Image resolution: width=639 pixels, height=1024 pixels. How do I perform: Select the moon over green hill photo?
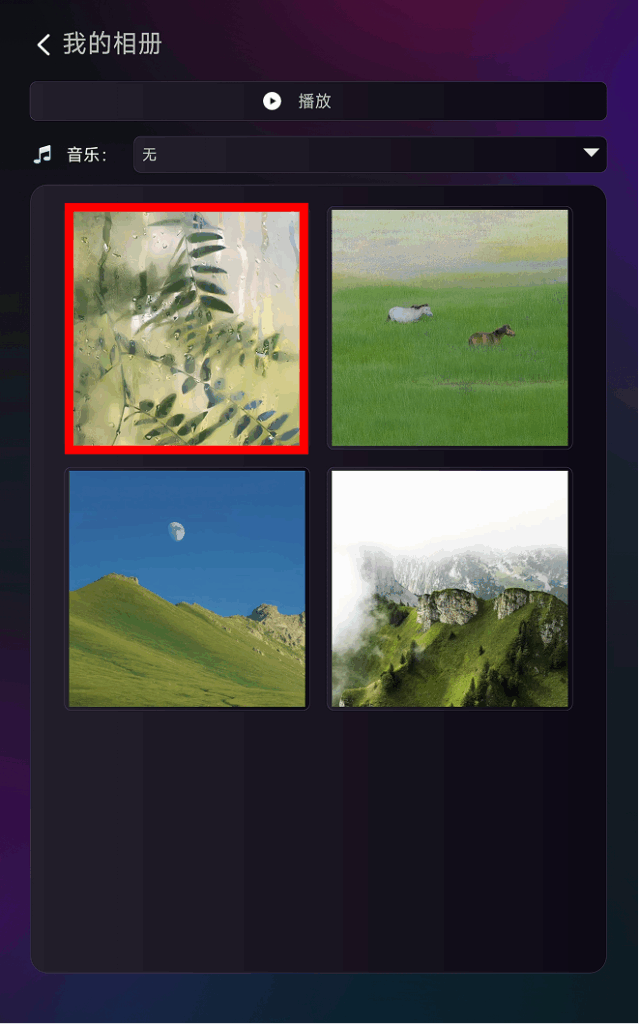pos(187,589)
